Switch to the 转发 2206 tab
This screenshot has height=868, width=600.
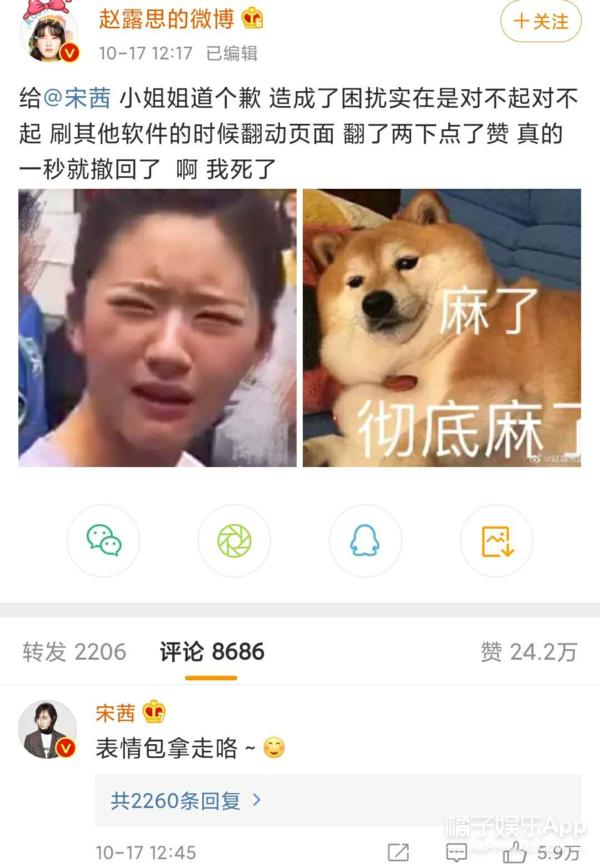point(75,652)
